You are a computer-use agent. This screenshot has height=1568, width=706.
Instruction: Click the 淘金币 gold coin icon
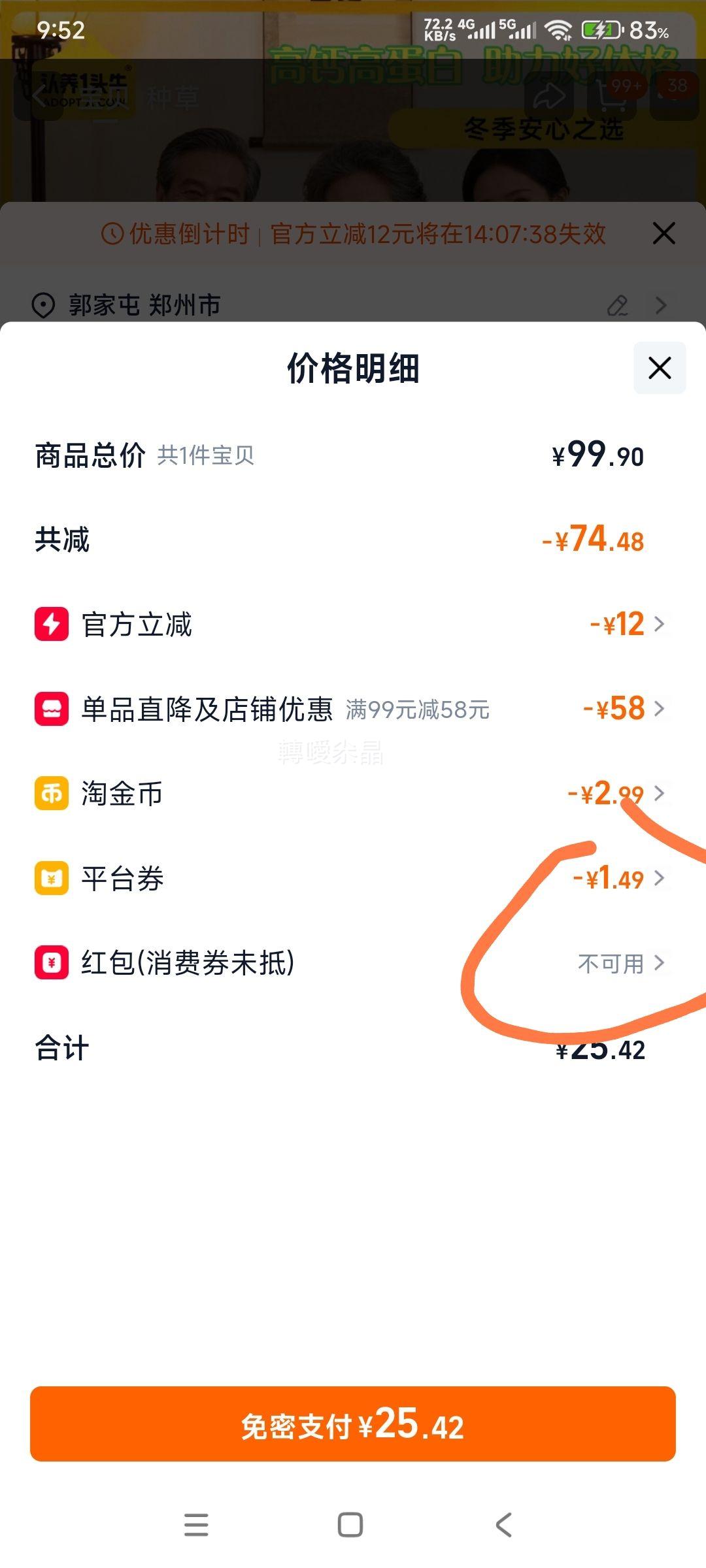tap(51, 794)
